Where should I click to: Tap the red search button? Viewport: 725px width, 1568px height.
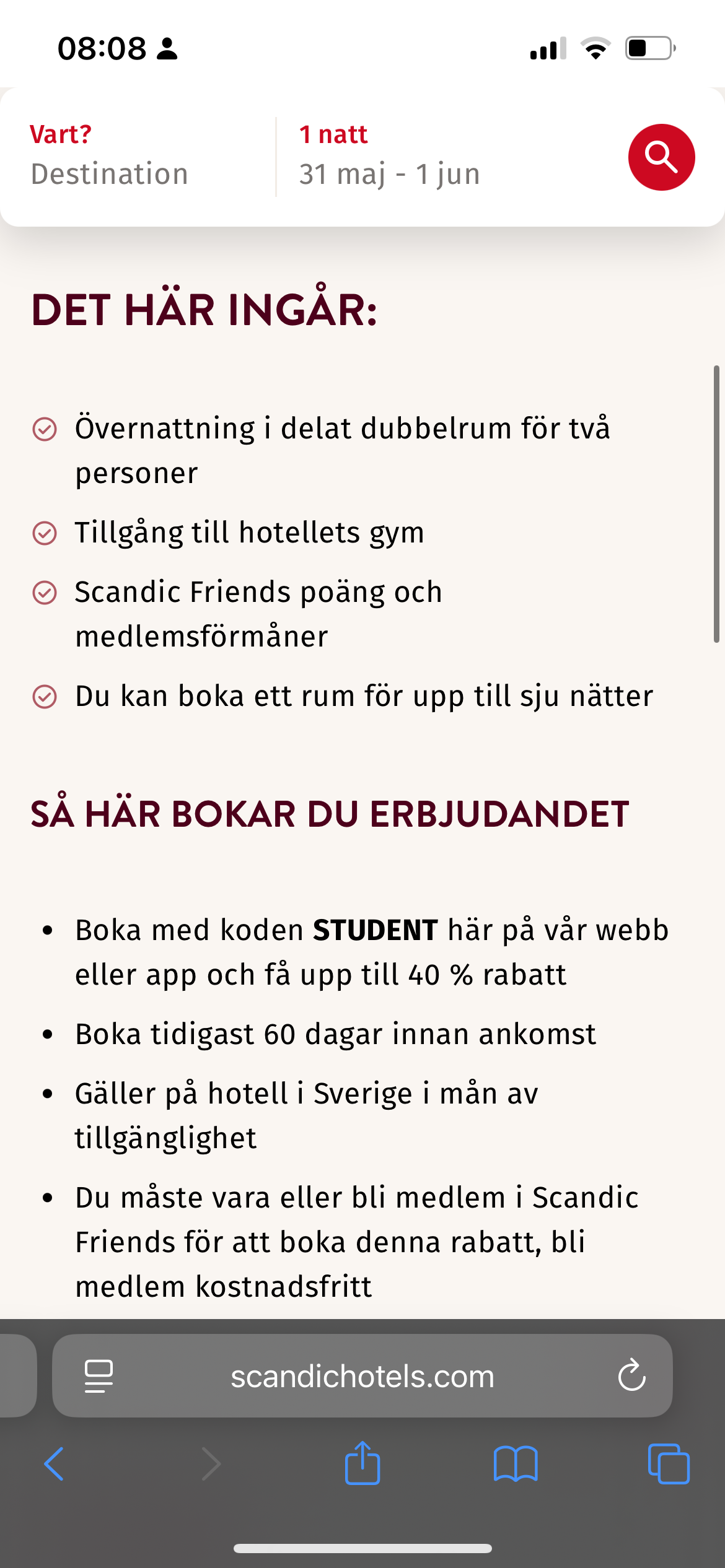(661, 157)
